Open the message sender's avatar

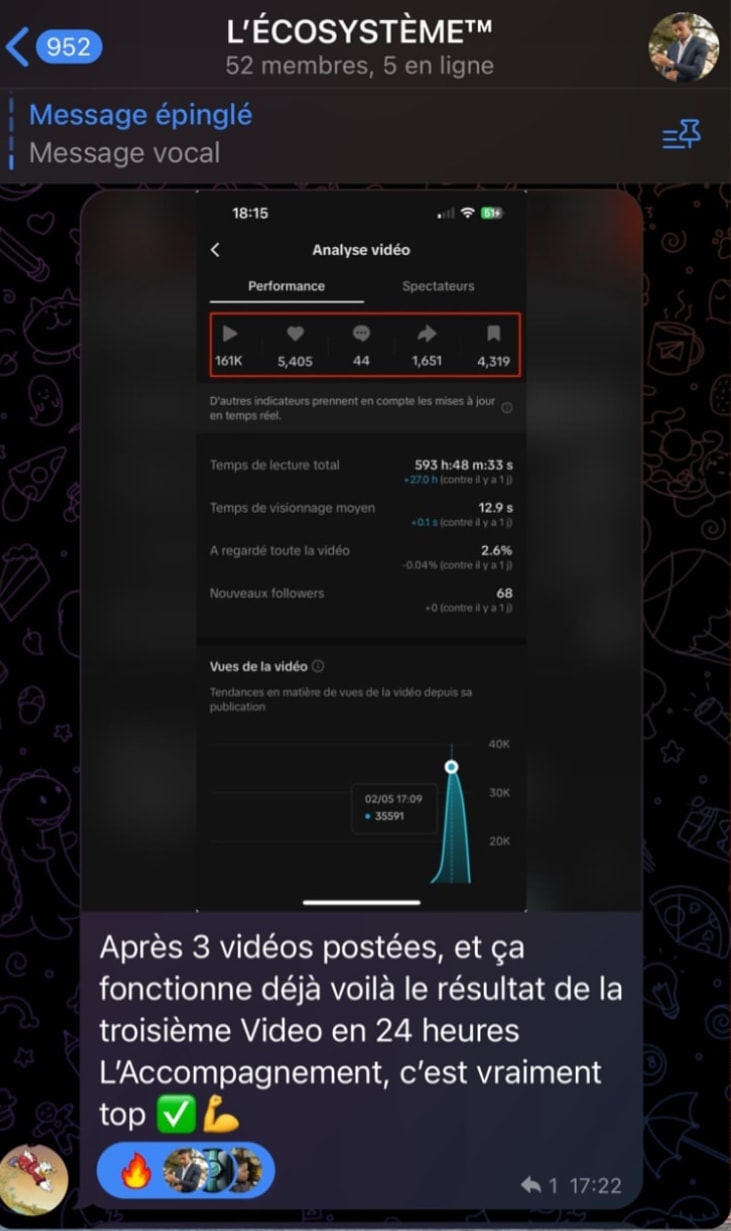click(34, 1178)
